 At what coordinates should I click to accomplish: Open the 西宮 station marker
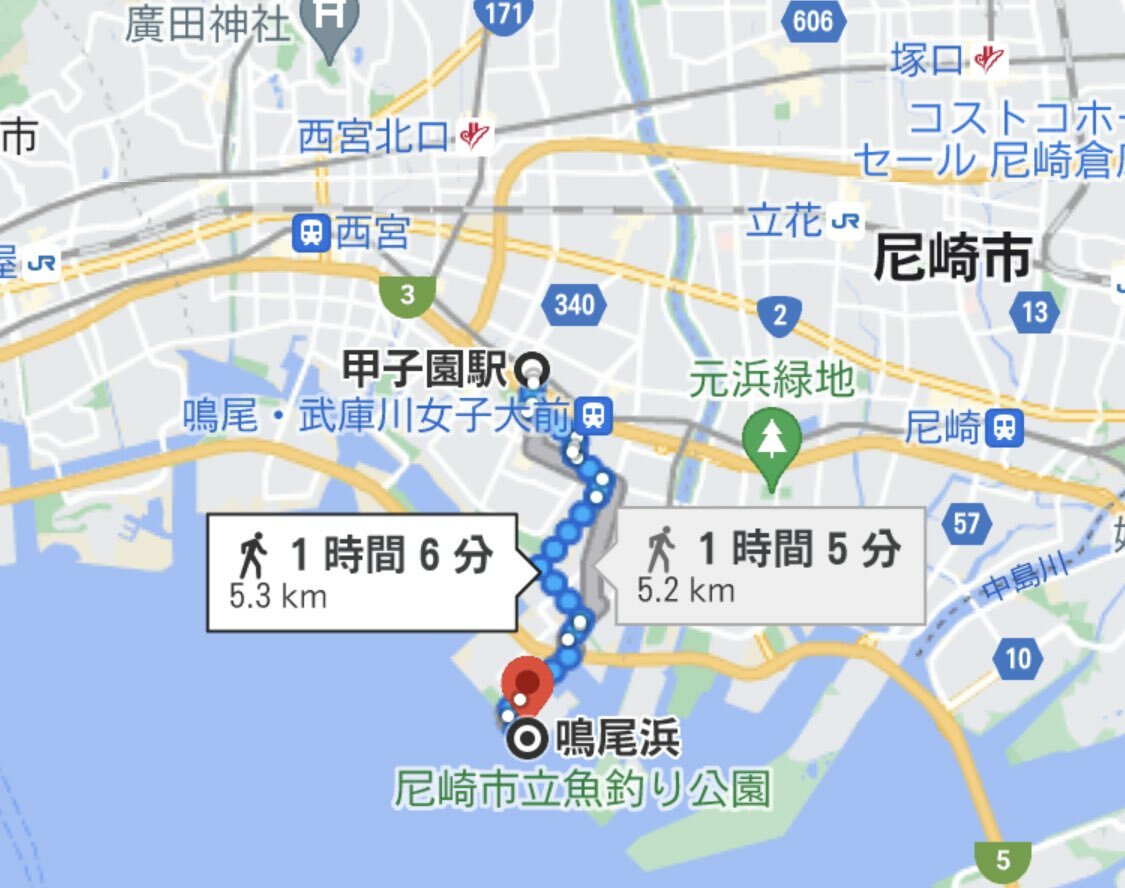(x=313, y=234)
